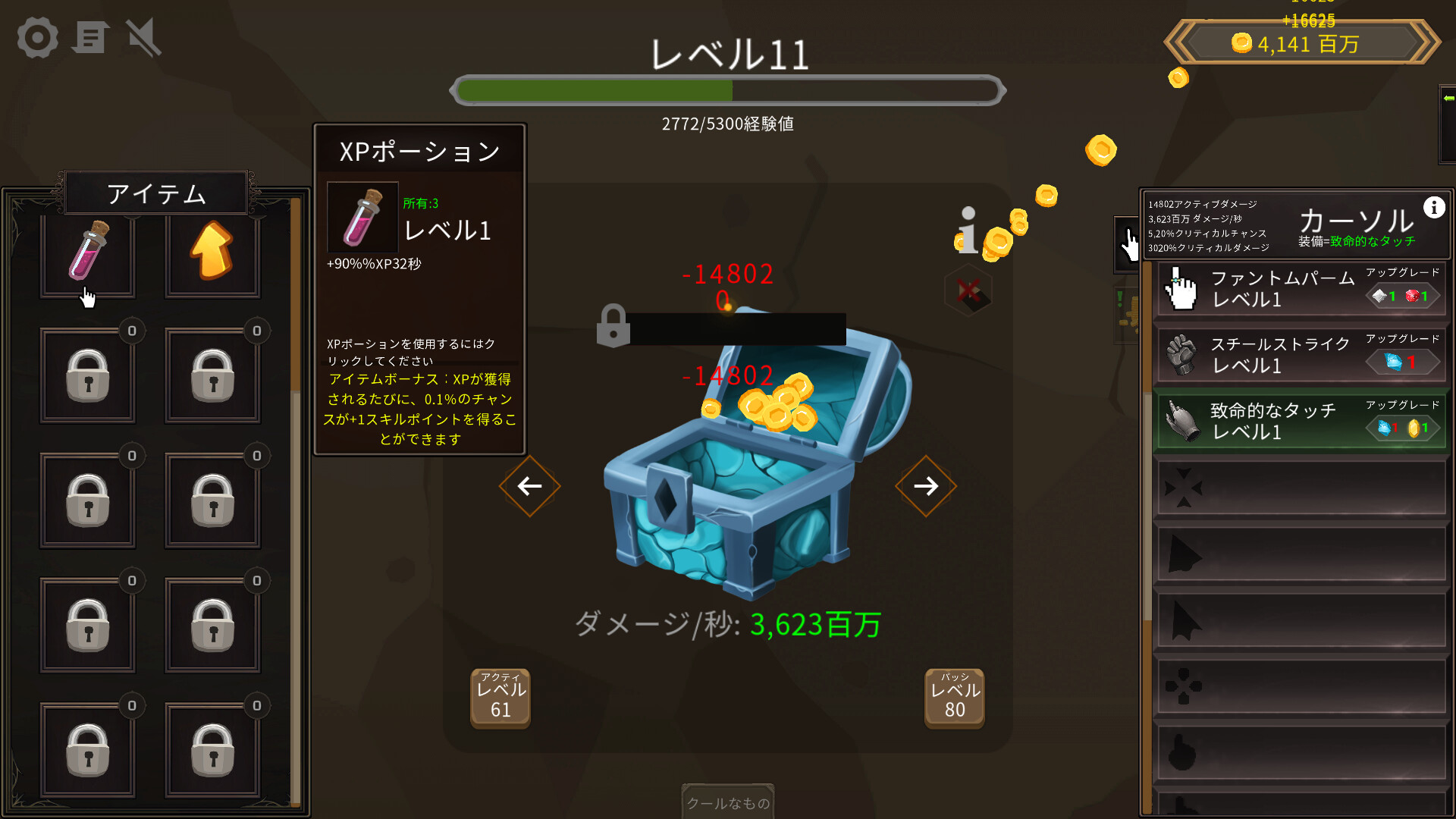This screenshot has width=1456, height=819.
Task: Open the gold coin balance display
Action: [1301, 44]
